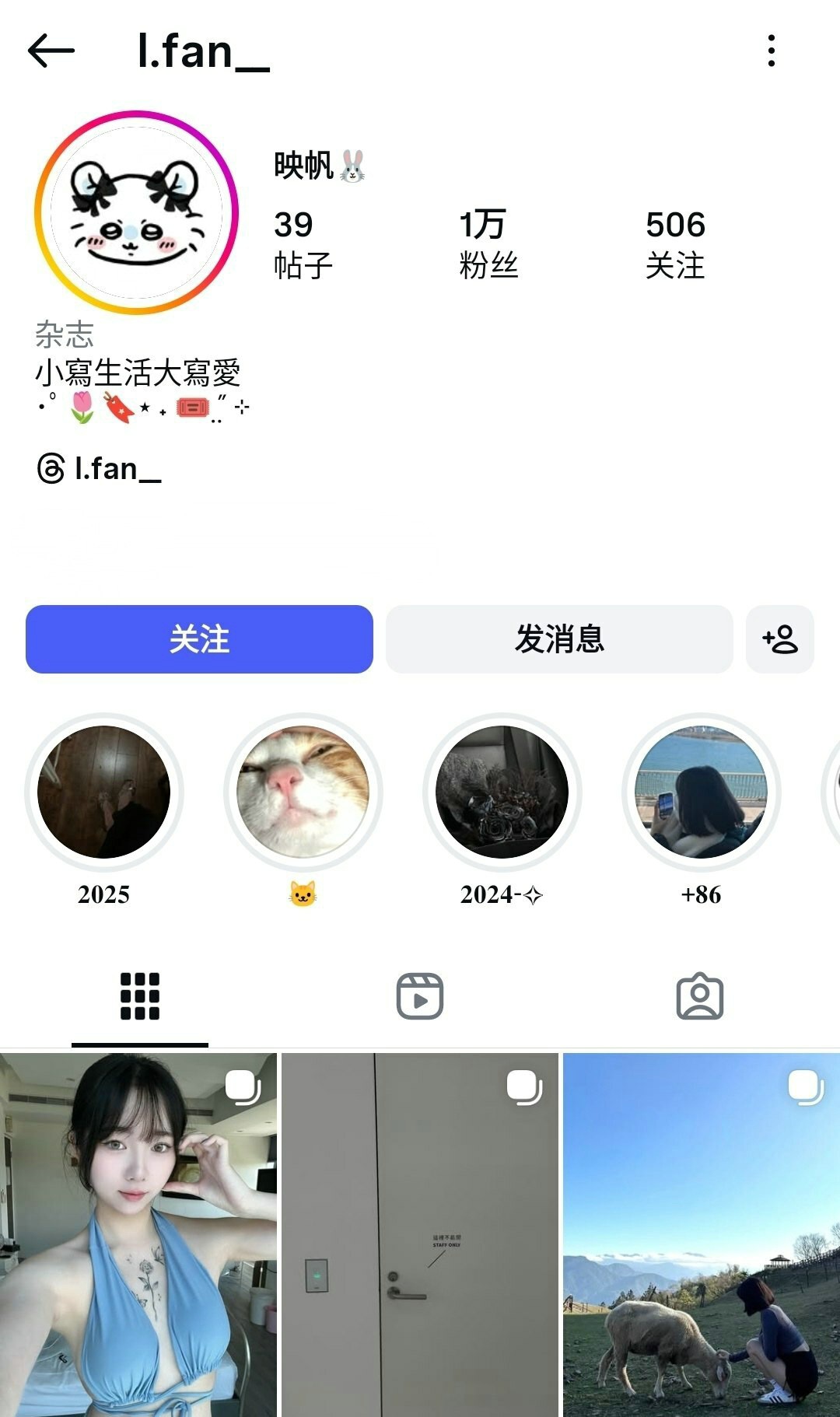This screenshot has height=1417, width=840.
Task: Switch to the posts grid tab
Action: pyautogui.click(x=140, y=996)
